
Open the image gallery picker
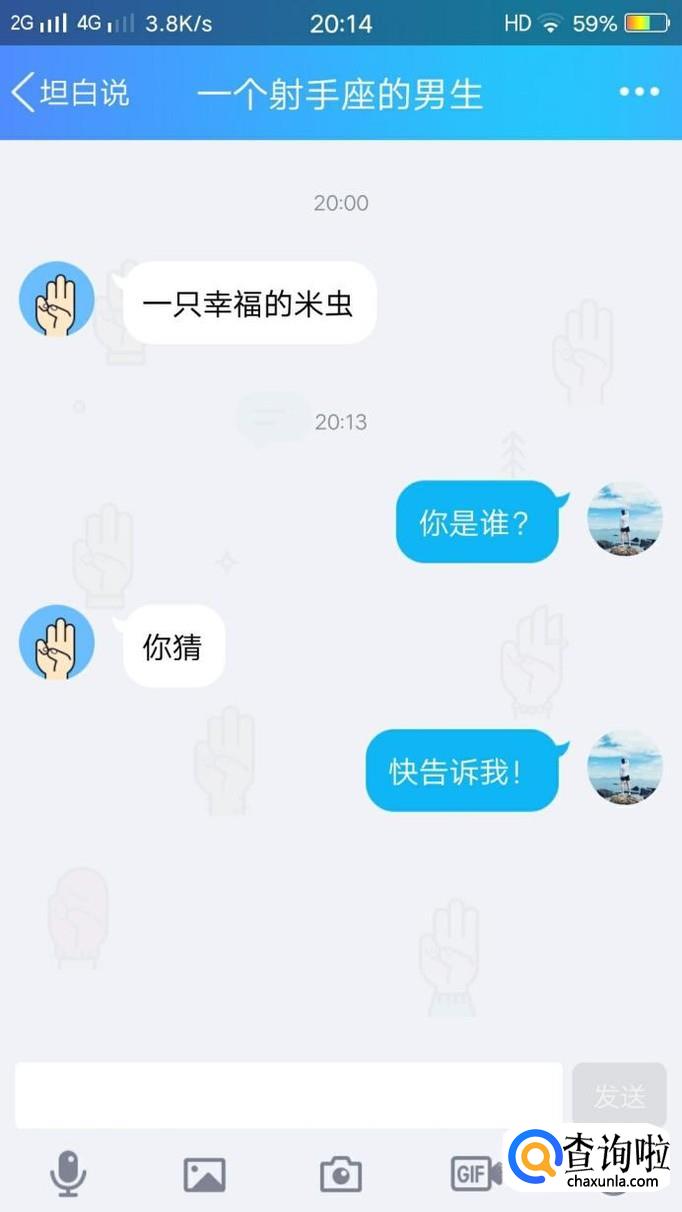point(204,1174)
